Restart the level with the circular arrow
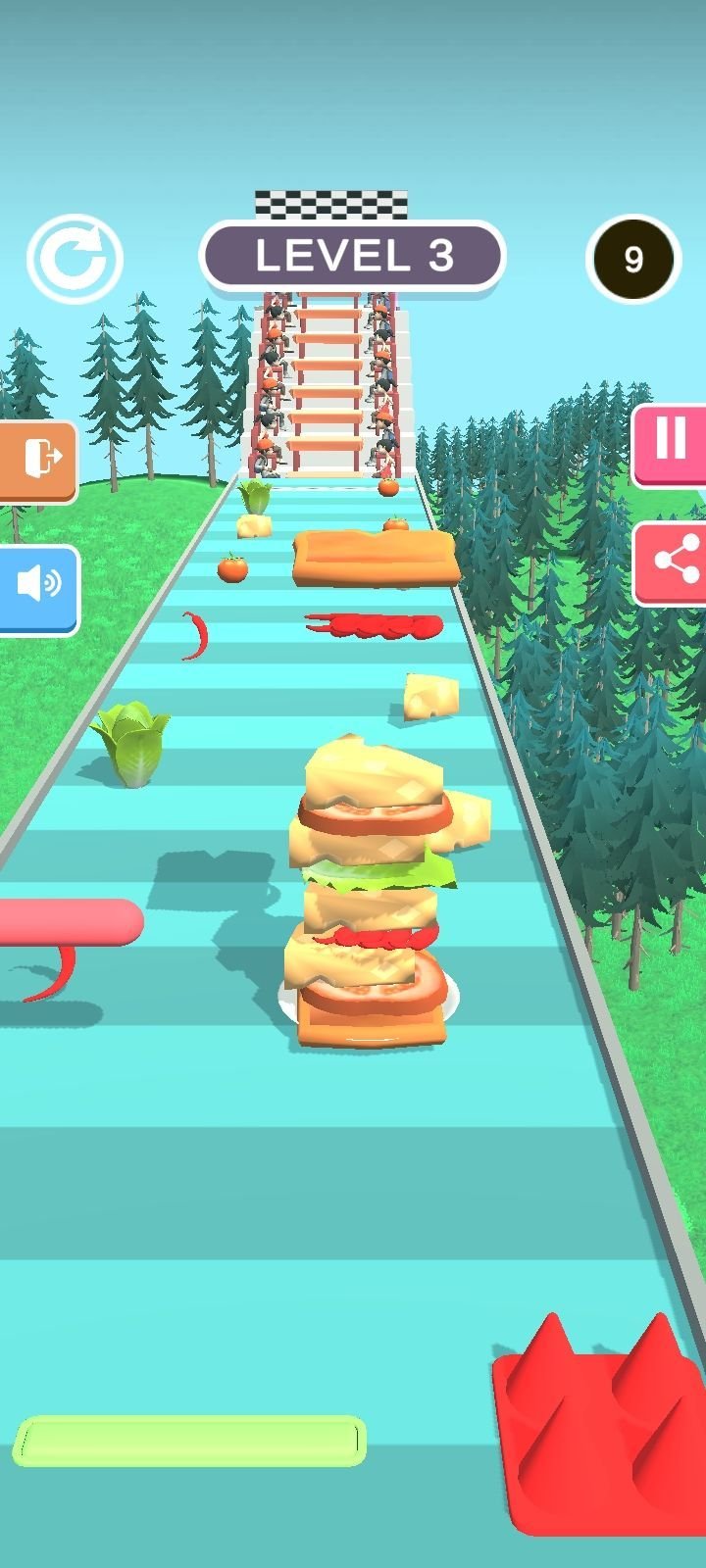The image size is (706, 1568). (x=75, y=261)
